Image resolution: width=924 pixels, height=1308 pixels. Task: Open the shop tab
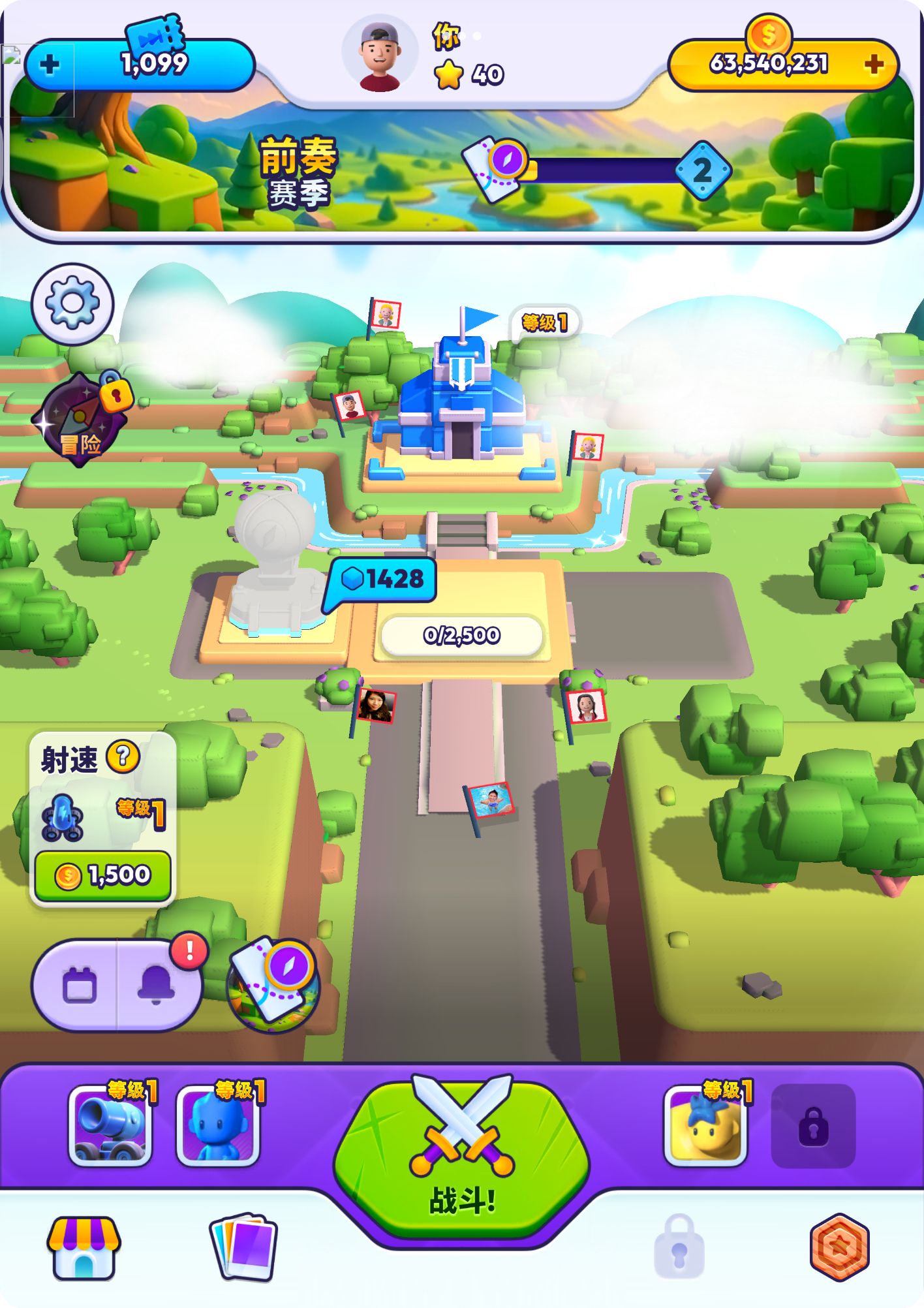84,1247
